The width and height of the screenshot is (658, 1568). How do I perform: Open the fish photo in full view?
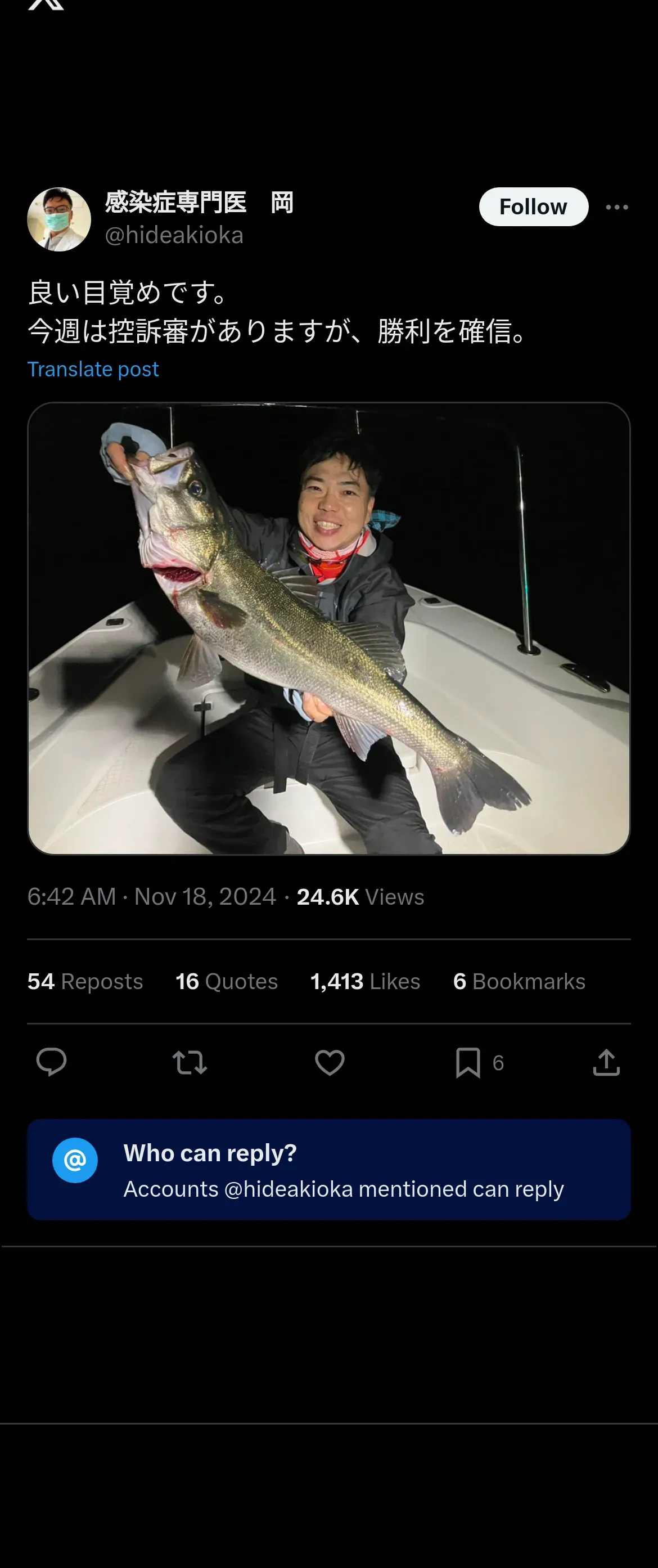328,628
